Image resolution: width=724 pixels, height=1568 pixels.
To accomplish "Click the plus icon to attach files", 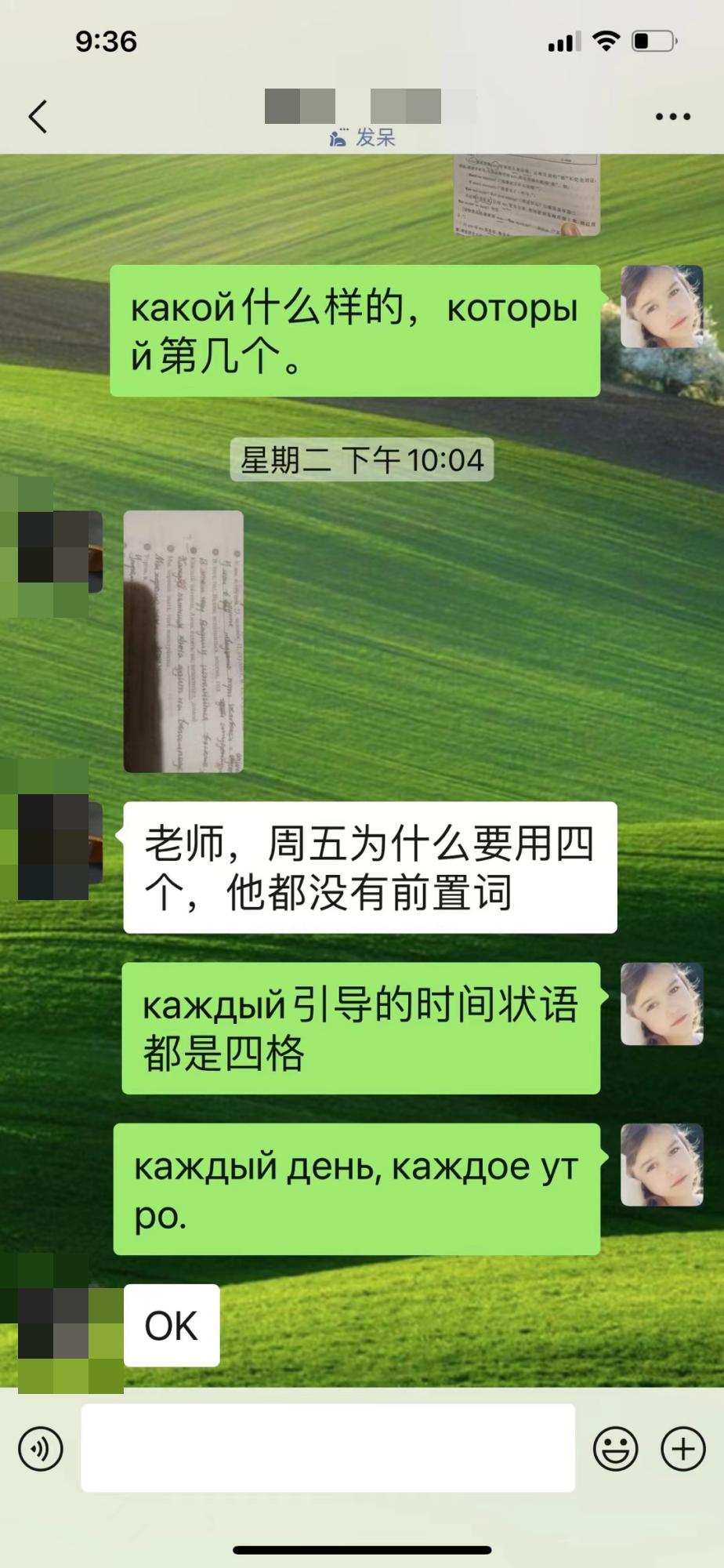I will 681,1449.
